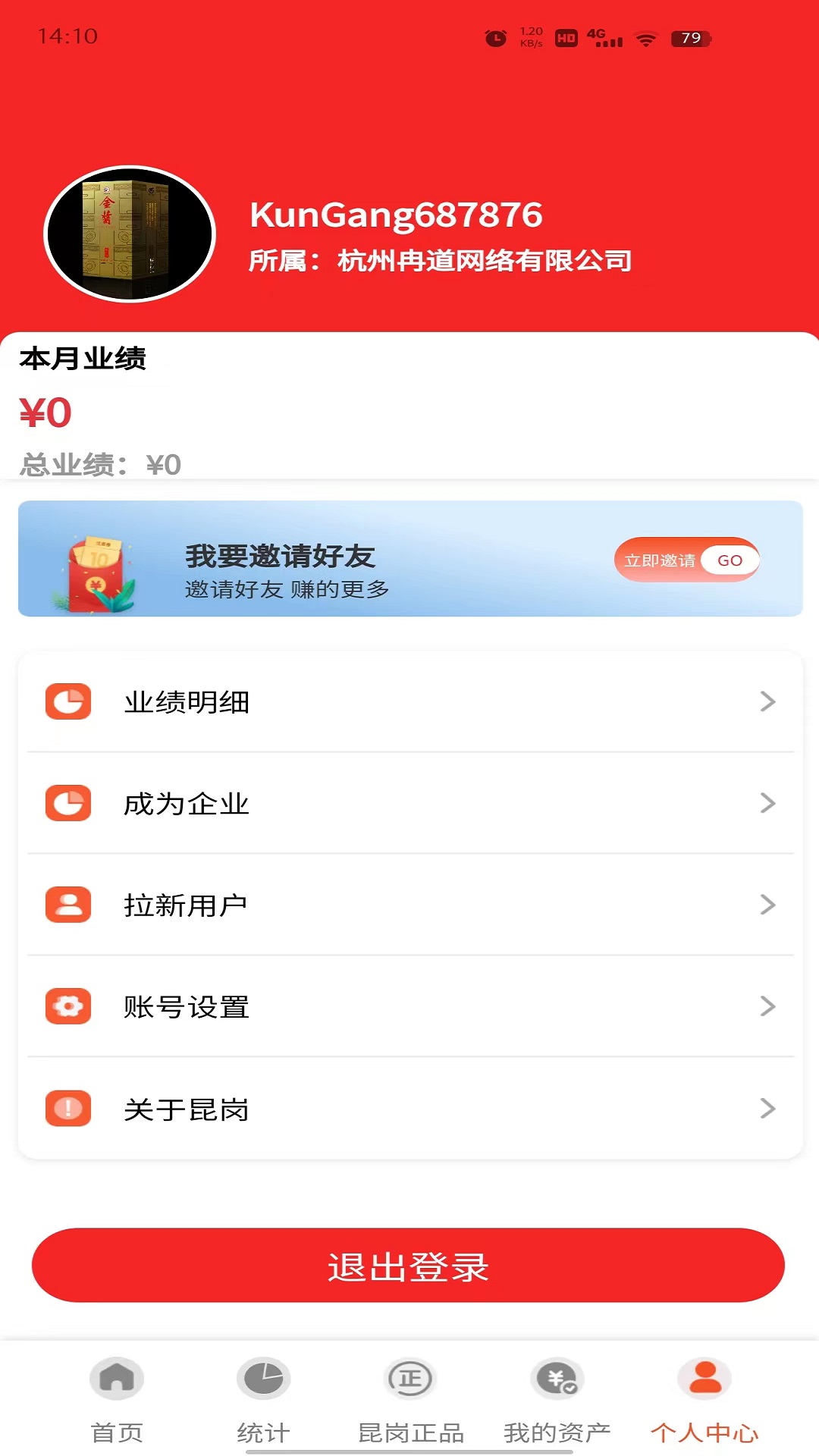The width and height of the screenshot is (819, 1456).
Task: Open the profile avatar picture
Action: [130, 234]
